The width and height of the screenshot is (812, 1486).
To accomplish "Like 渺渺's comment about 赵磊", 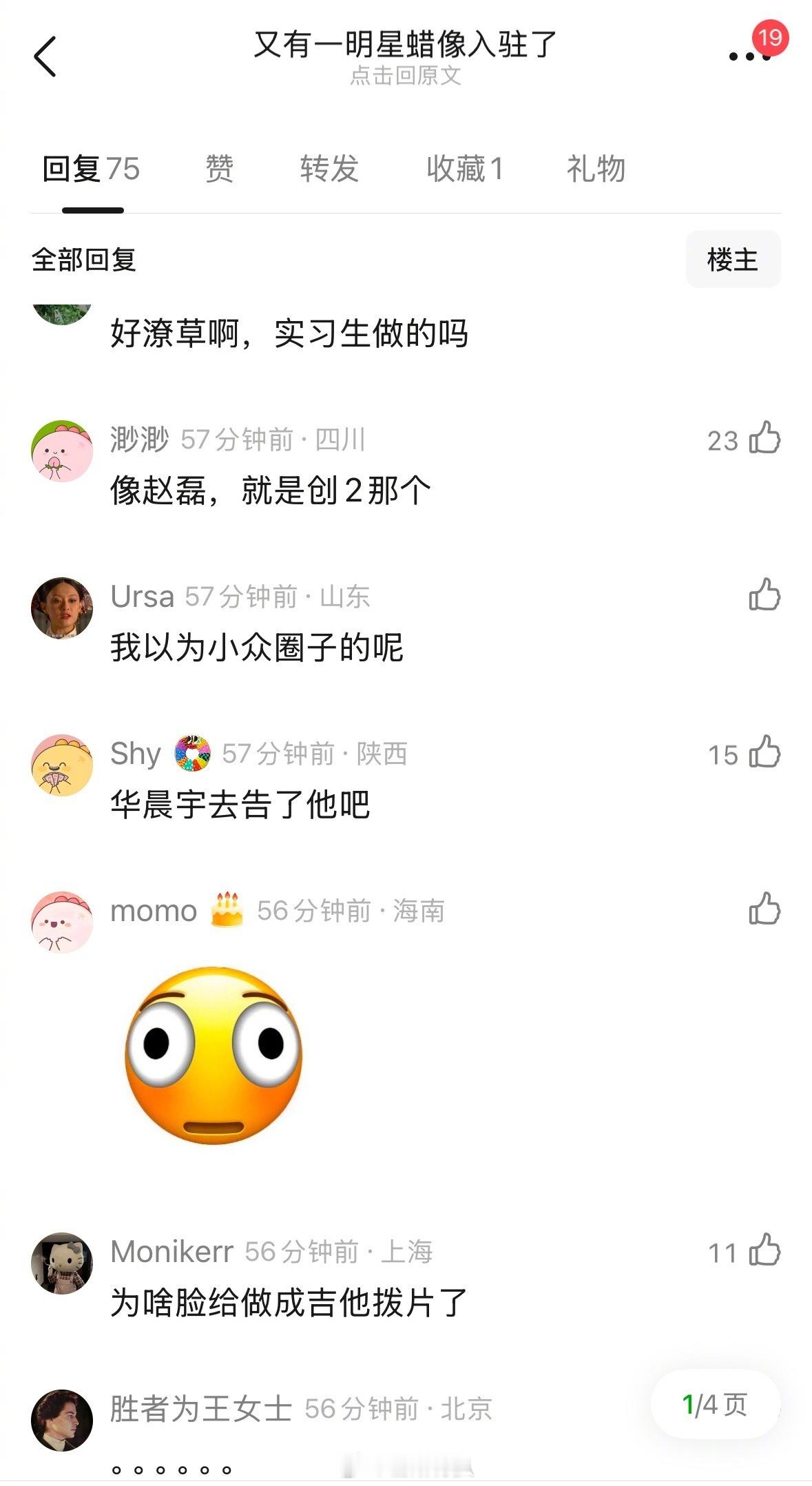I will tap(764, 440).
